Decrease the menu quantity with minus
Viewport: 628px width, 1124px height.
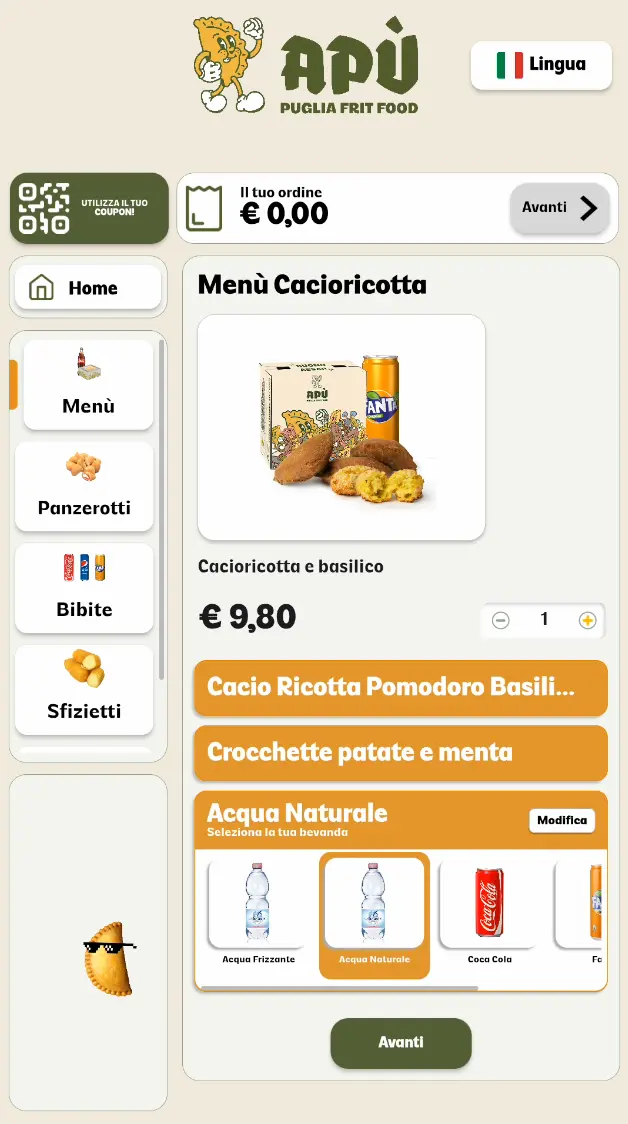[501, 620]
